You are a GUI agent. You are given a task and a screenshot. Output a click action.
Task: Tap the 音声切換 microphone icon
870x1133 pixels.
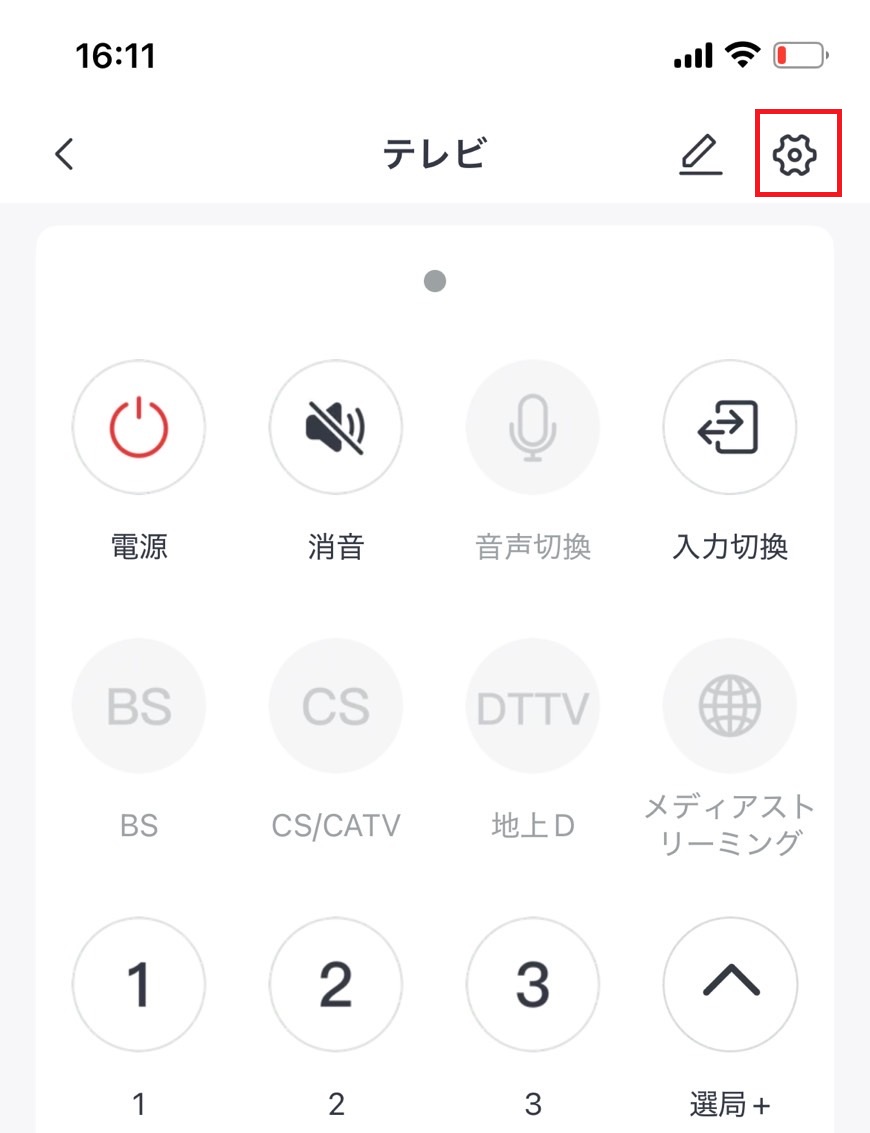click(533, 427)
